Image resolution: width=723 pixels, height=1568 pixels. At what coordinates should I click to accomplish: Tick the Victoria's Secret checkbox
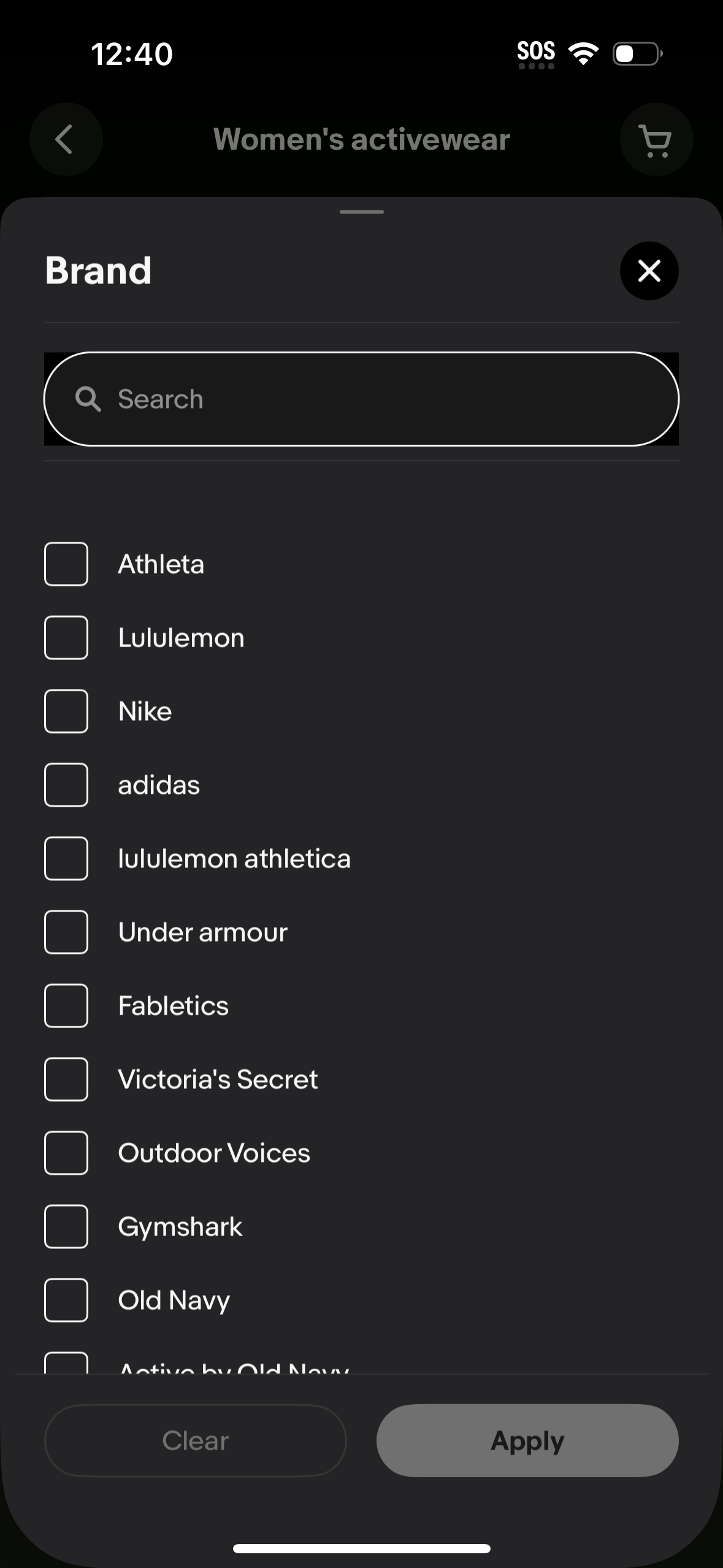[x=66, y=1080]
